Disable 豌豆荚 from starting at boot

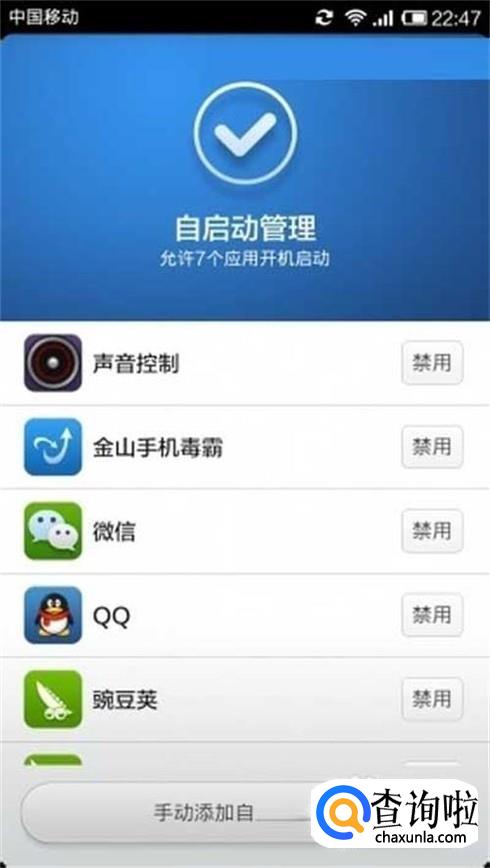432,699
